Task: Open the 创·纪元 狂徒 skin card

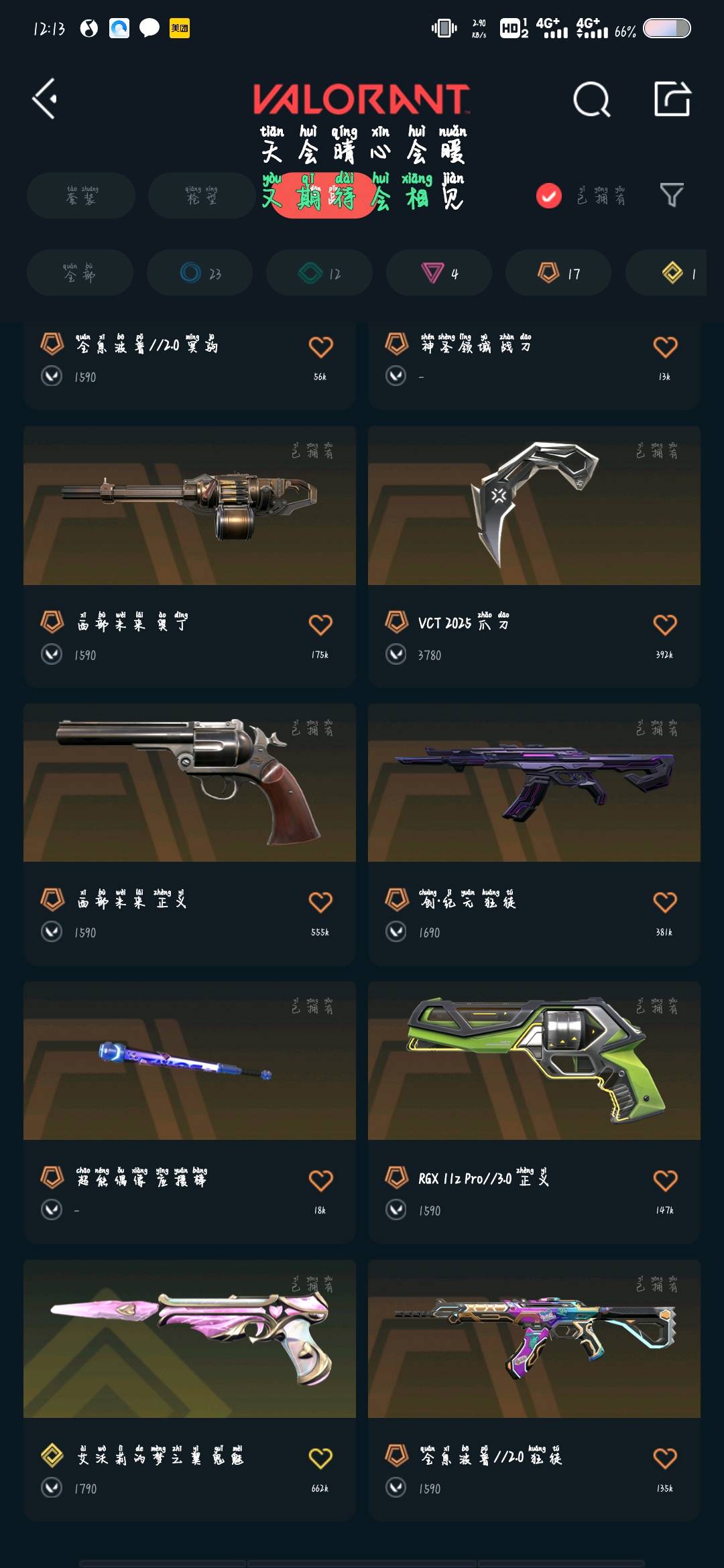Action: [x=534, y=784]
